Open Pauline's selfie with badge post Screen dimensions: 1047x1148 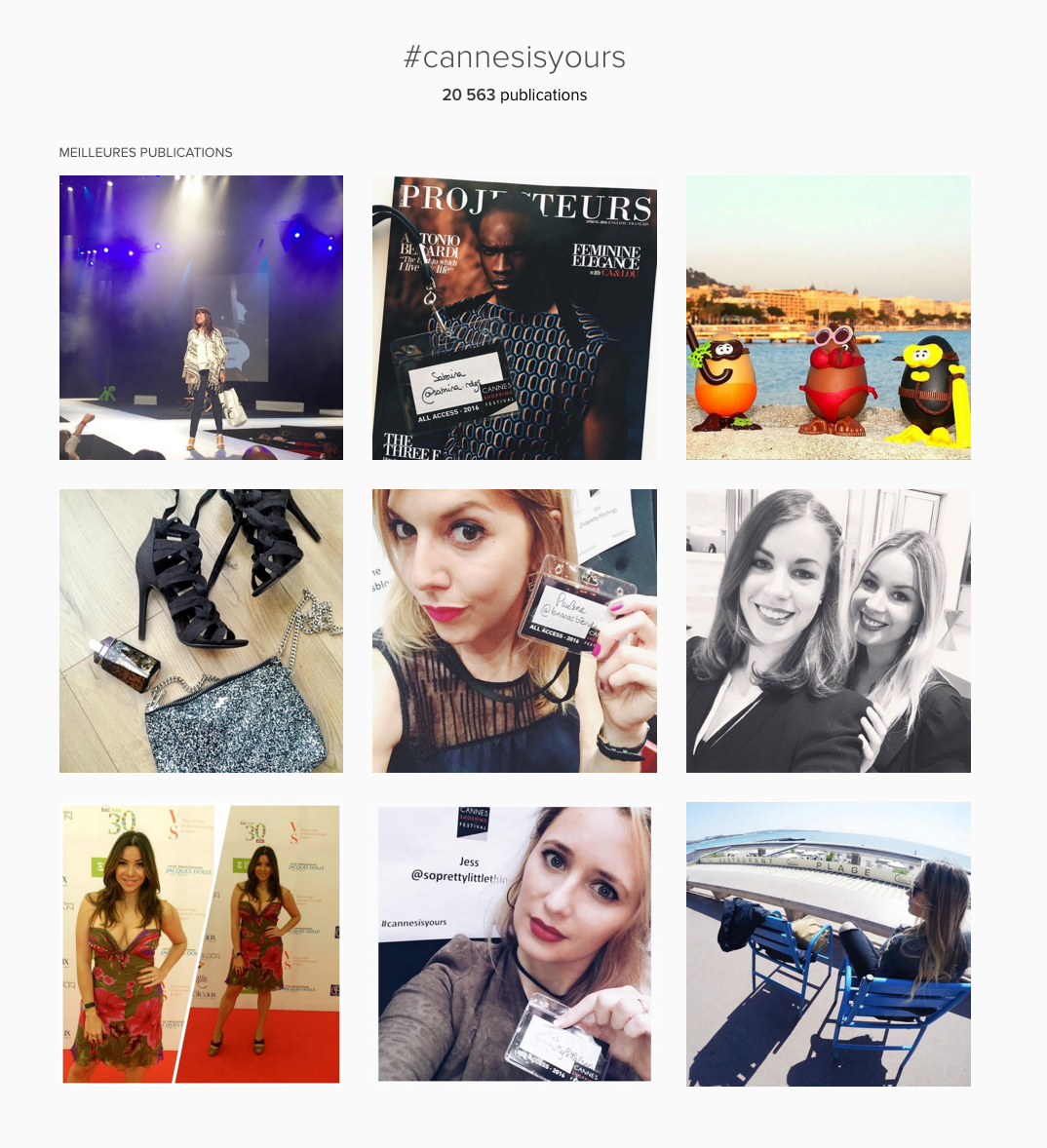[x=515, y=631]
